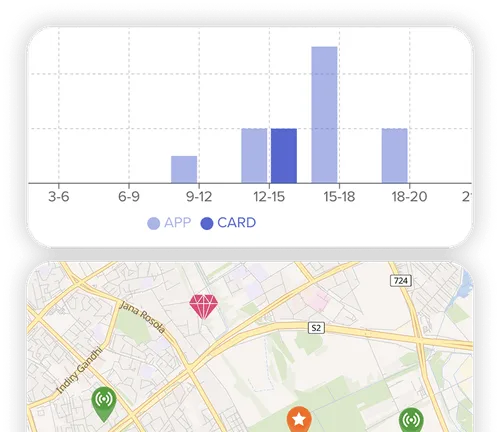Toggle the APP series in chart legend
This screenshot has height=432, width=500.
(169, 223)
